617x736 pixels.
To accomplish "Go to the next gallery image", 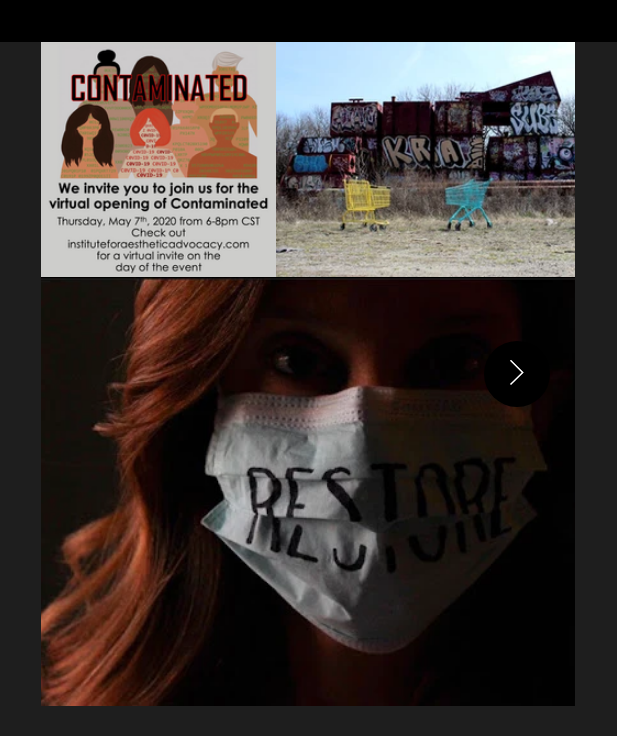I will (516, 373).
